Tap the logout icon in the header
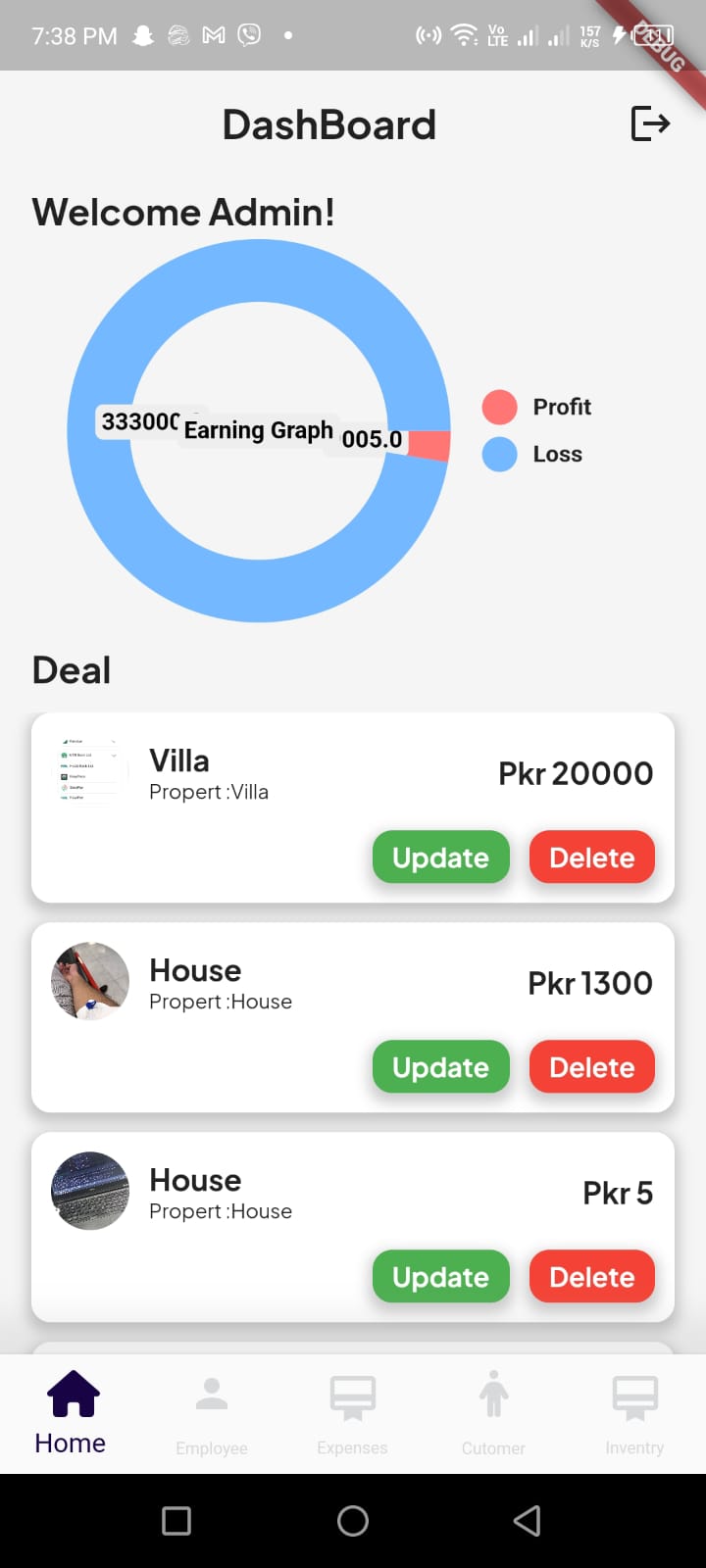Viewport: 706px width, 1568px height. click(650, 123)
